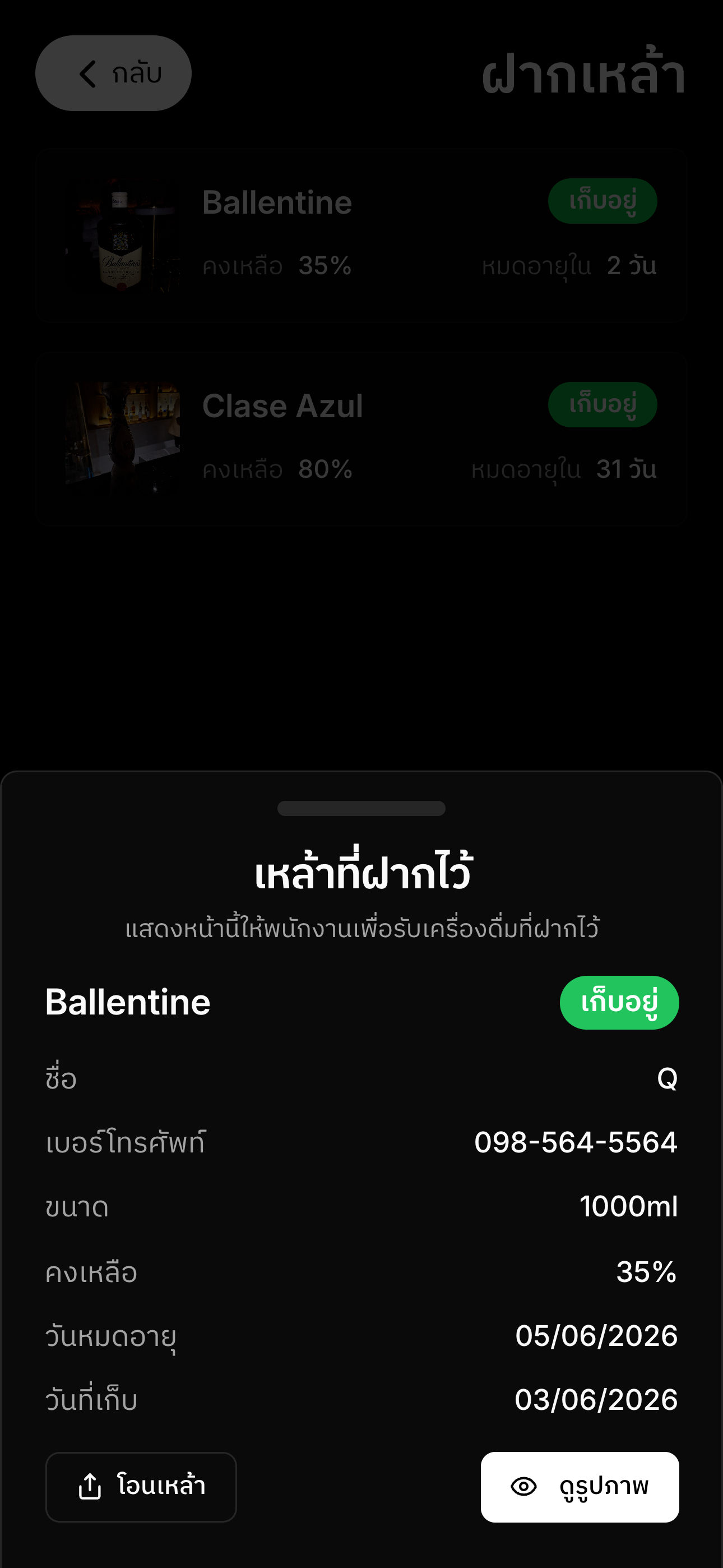Screen dimensions: 723x1568
Task: Open the Clase Azul bottle card
Action: pyautogui.click(x=361, y=438)
